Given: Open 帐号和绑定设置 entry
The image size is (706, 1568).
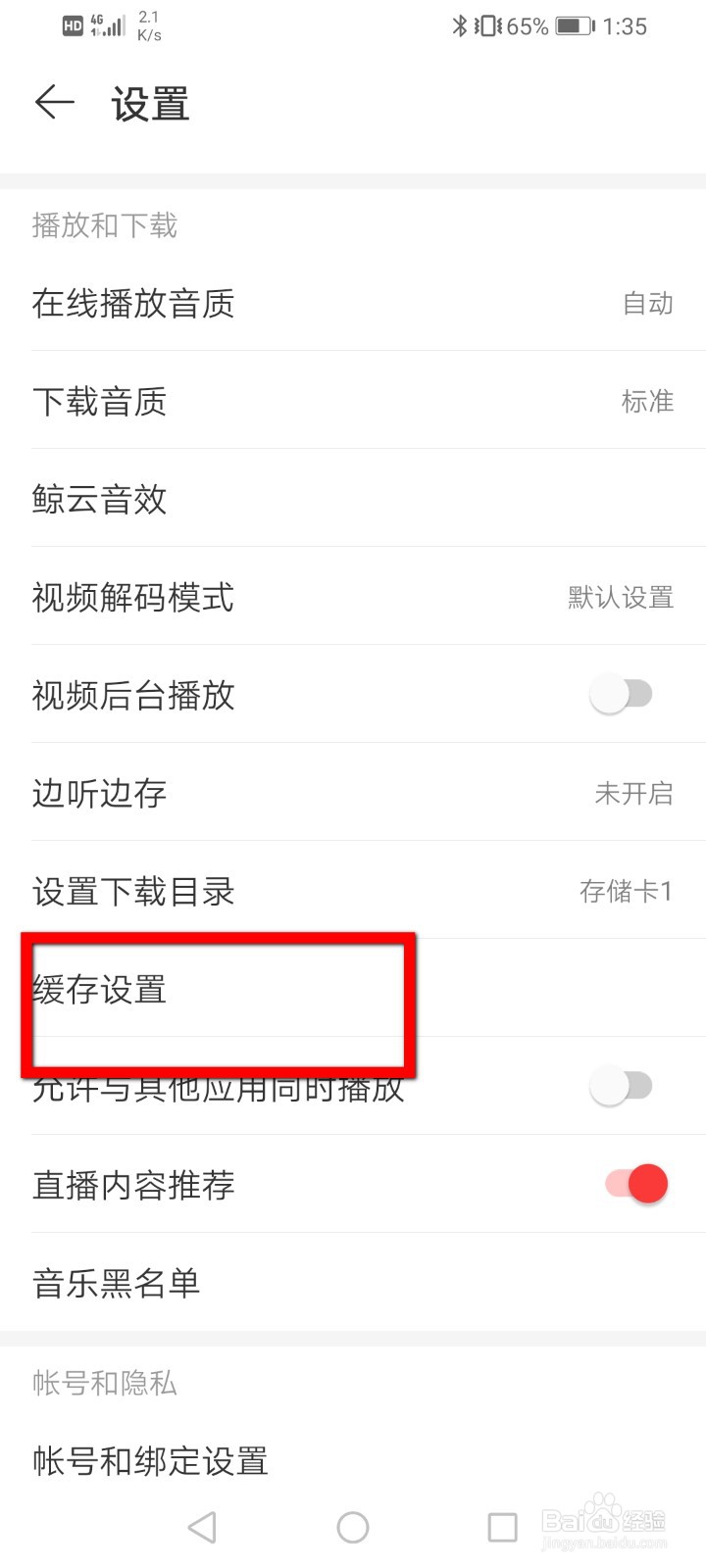Looking at the screenshot, I should pos(353,1460).
